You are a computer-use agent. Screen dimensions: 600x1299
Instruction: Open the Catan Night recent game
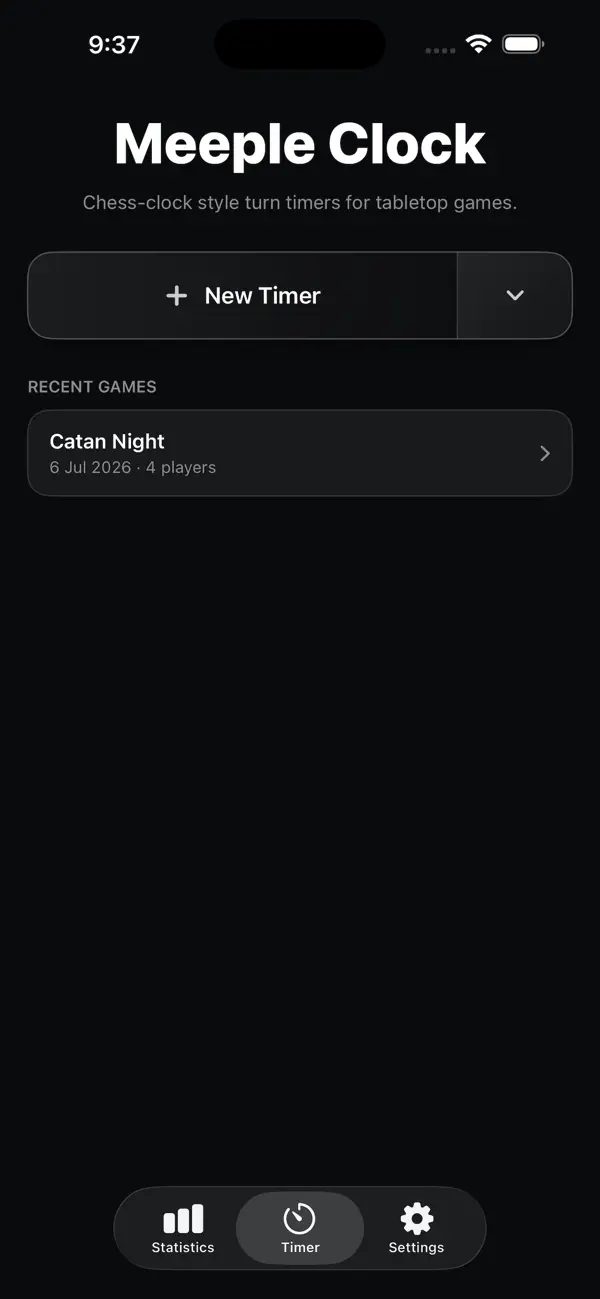(x=300, y=453)
